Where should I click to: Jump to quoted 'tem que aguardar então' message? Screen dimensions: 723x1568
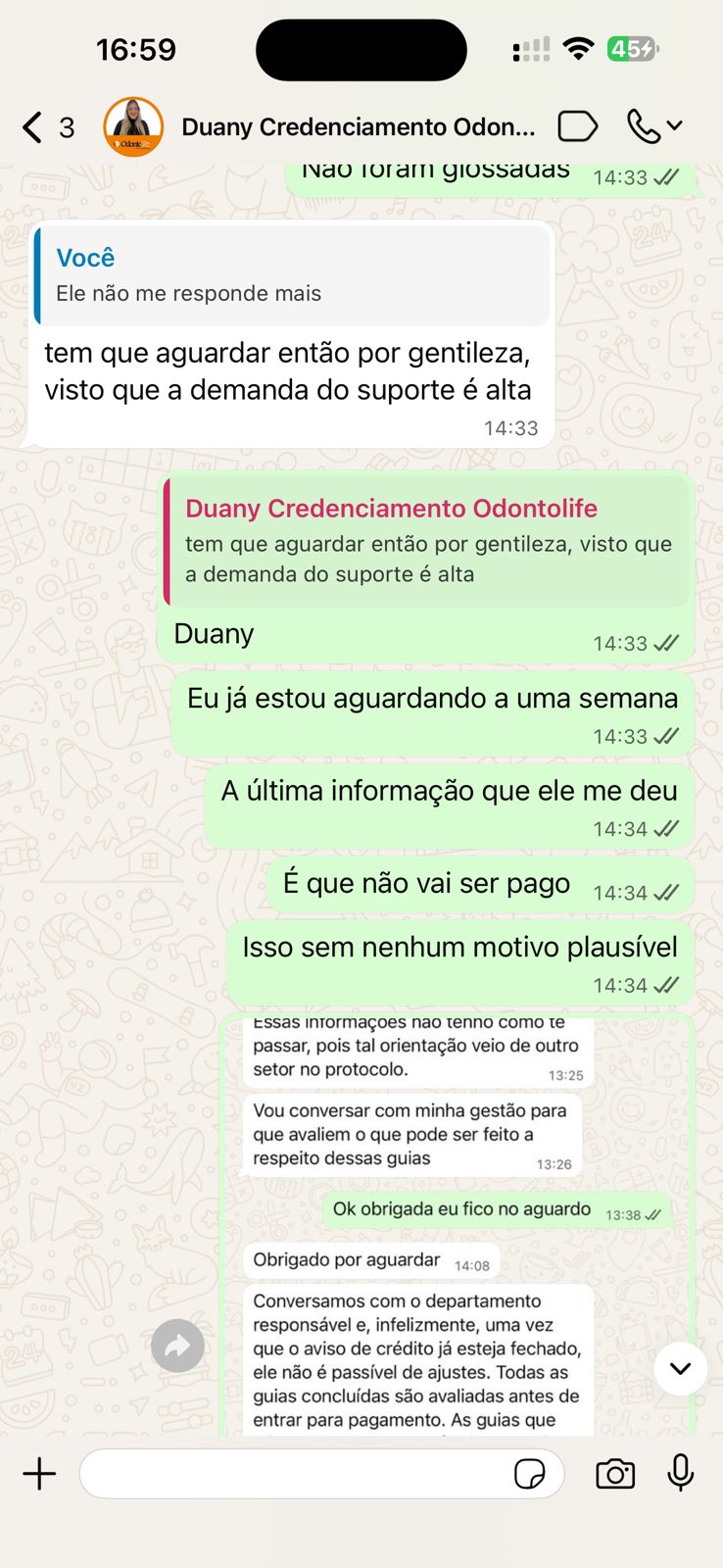click(x=427, y=543)
